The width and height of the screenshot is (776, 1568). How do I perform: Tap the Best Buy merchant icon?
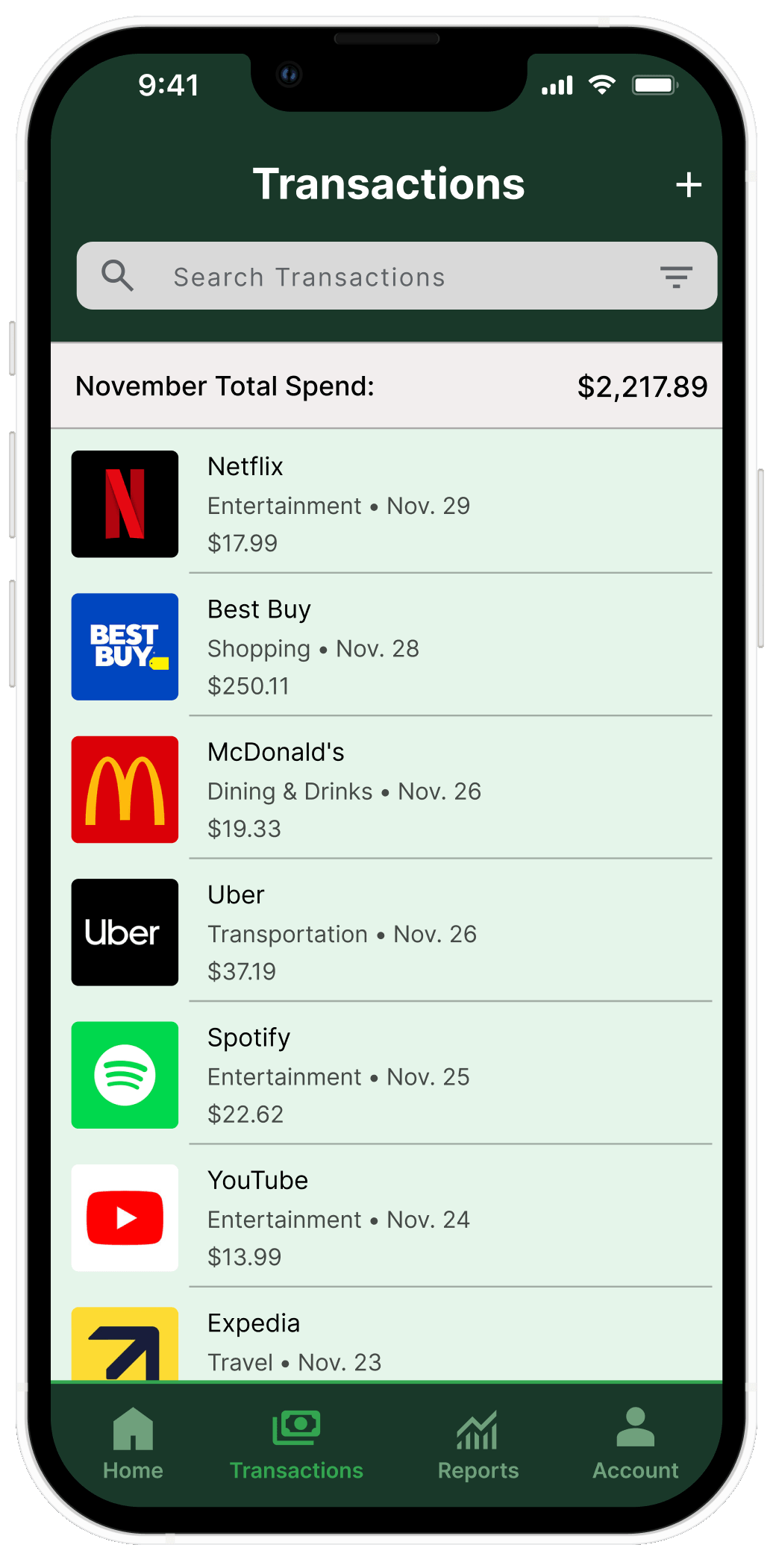coord(124,647)
